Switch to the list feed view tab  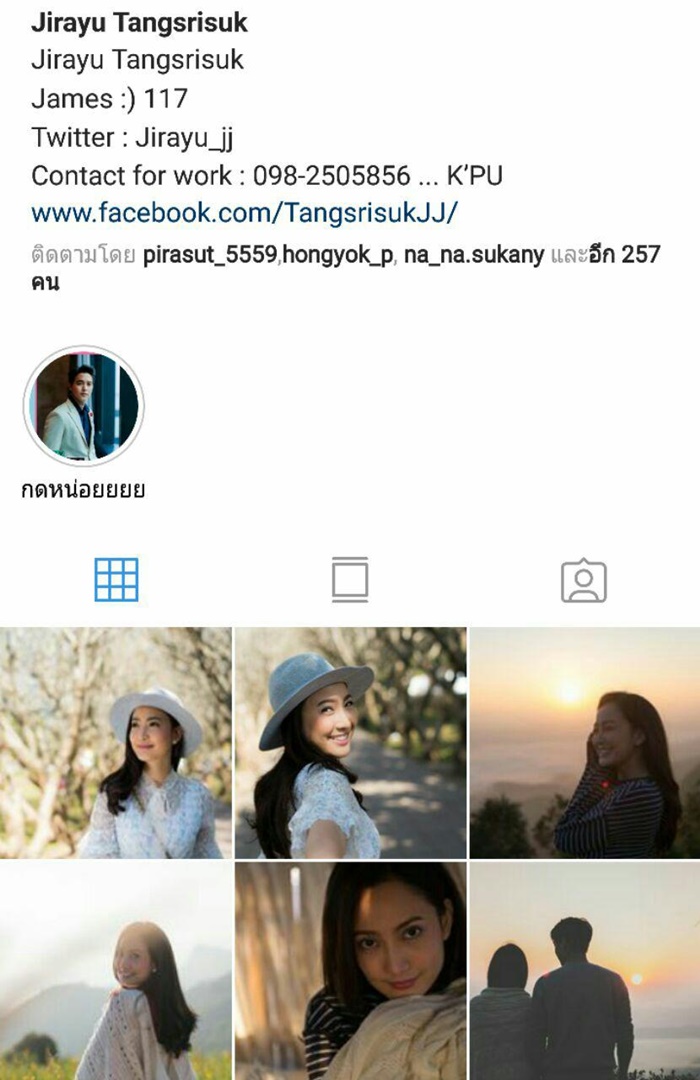[350, 579]
